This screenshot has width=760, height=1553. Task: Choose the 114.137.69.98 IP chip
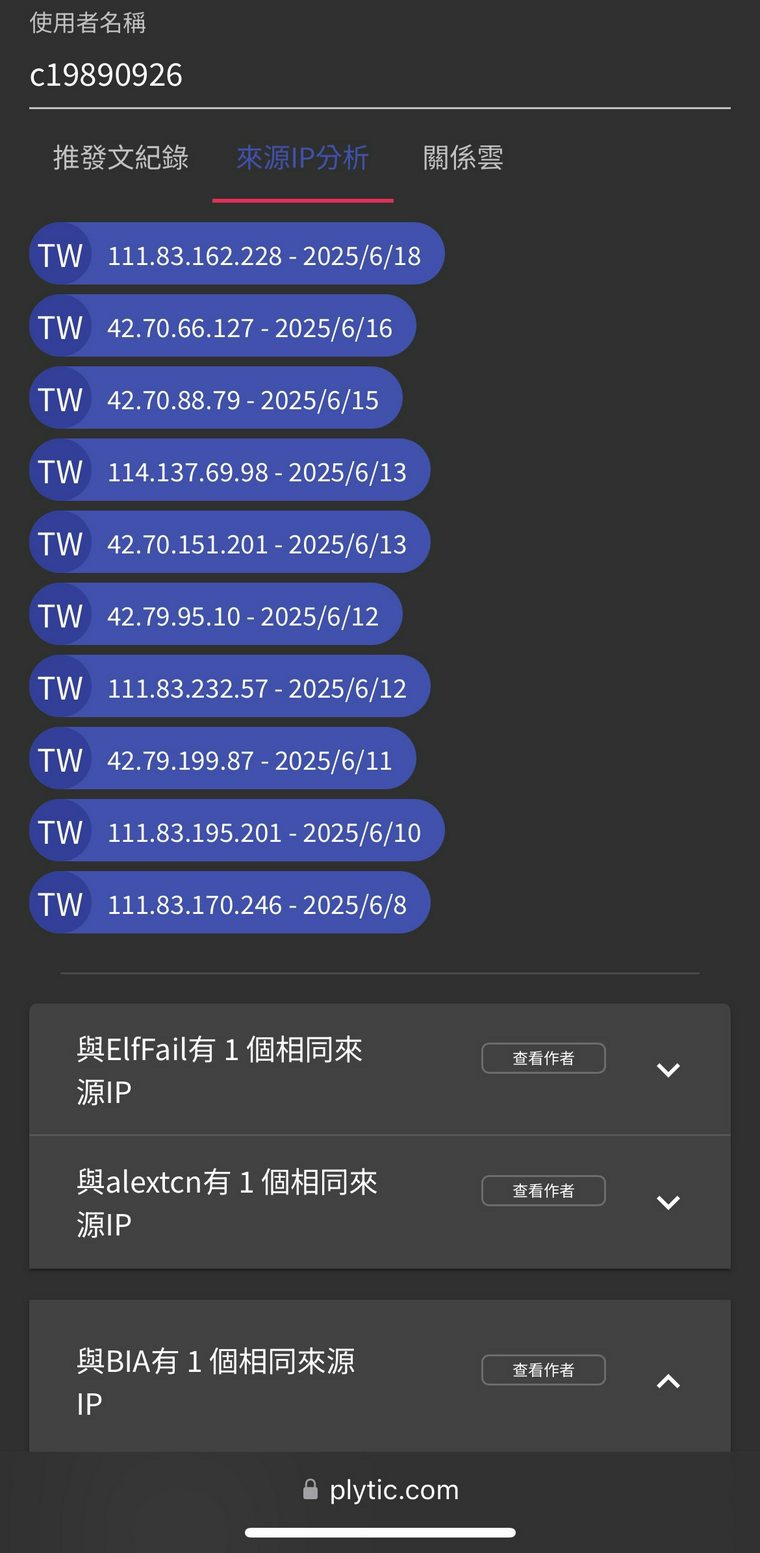pyautogui.click(x=230, y=471)
